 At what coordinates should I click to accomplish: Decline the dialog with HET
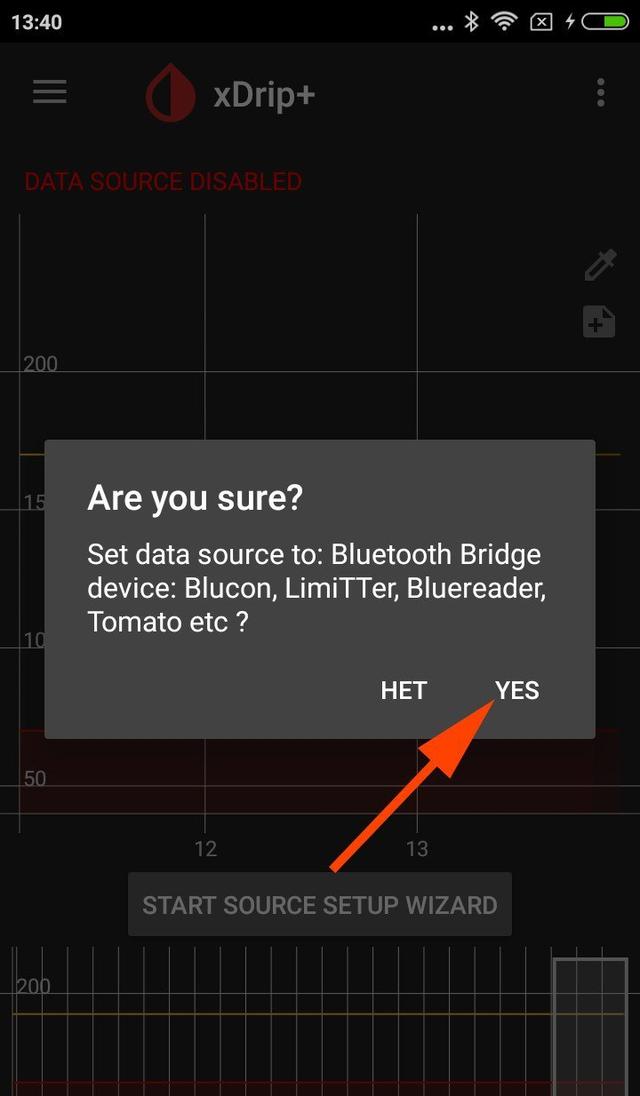tap(403, 691)
